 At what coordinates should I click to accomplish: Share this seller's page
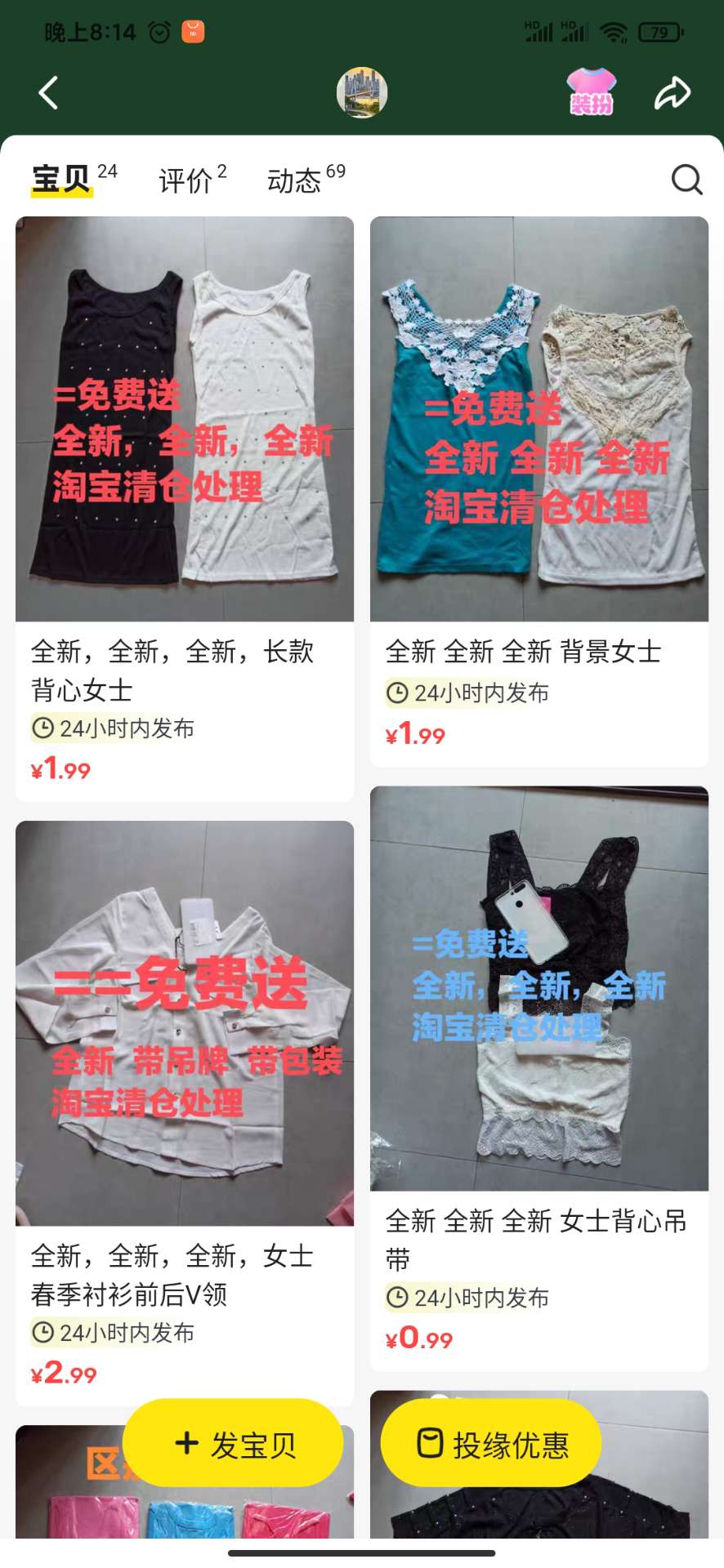[x=673, y=93]
